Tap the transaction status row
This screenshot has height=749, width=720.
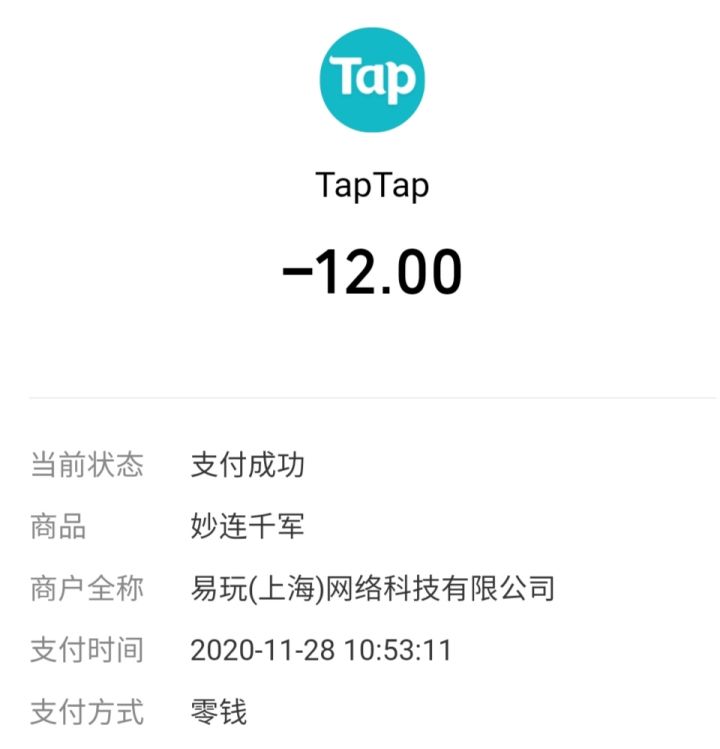point(360,463)
